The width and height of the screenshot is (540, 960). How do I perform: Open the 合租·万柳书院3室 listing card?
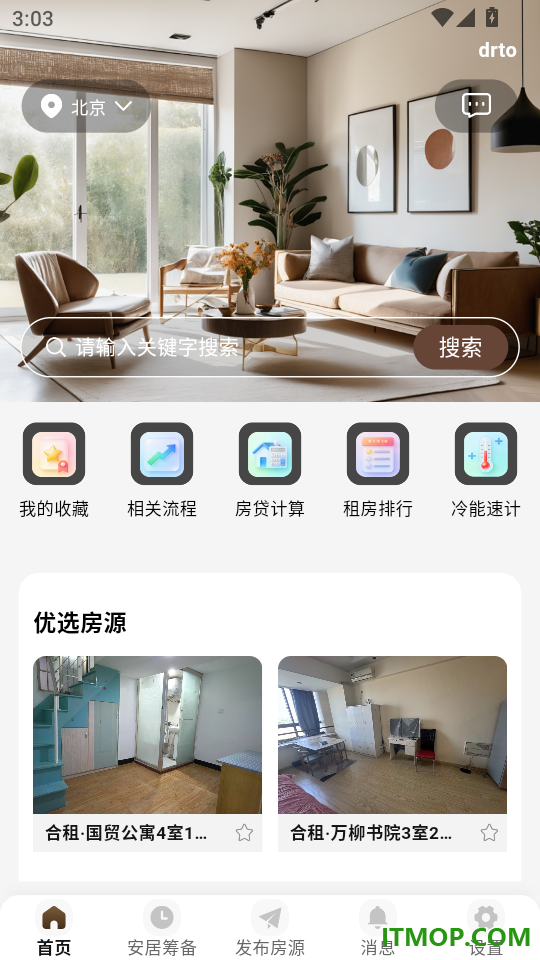(x=392, y=754)
